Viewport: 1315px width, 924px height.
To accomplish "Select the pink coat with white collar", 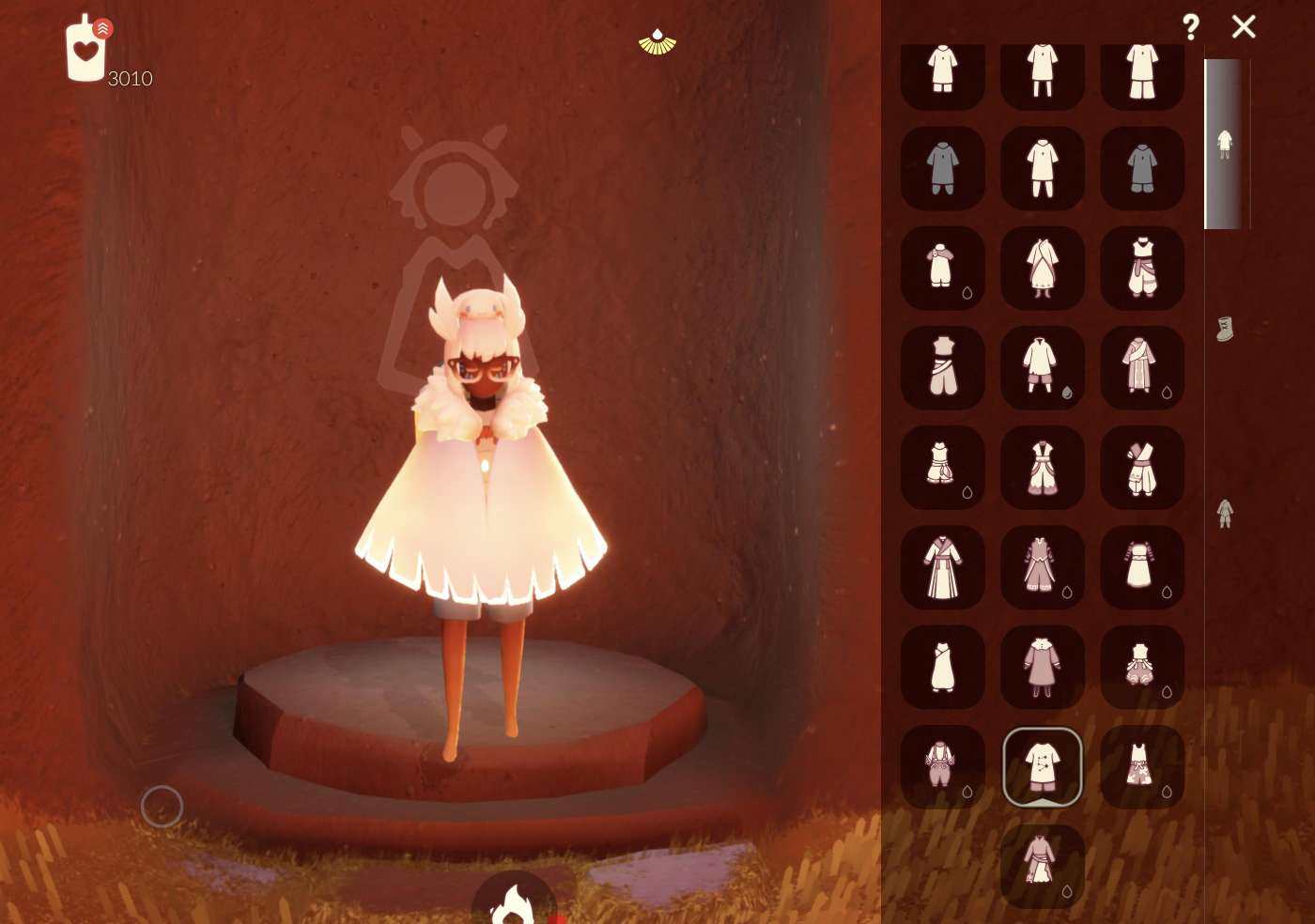I will tap(1043, 668).
